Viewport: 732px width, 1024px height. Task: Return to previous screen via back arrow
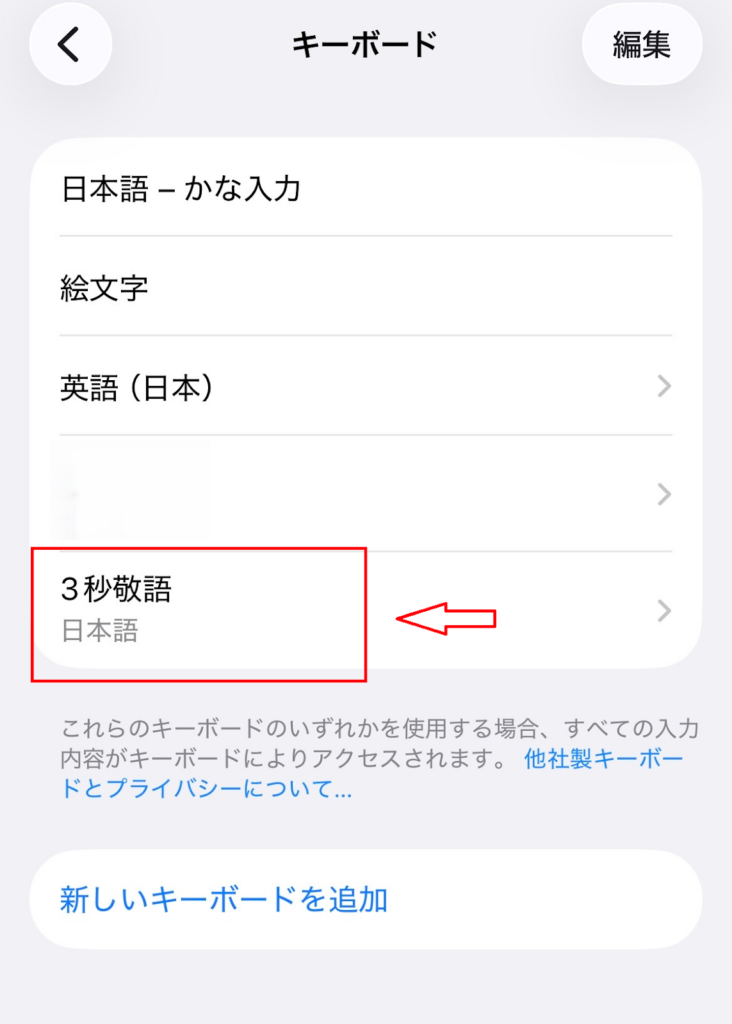[70, 45]
